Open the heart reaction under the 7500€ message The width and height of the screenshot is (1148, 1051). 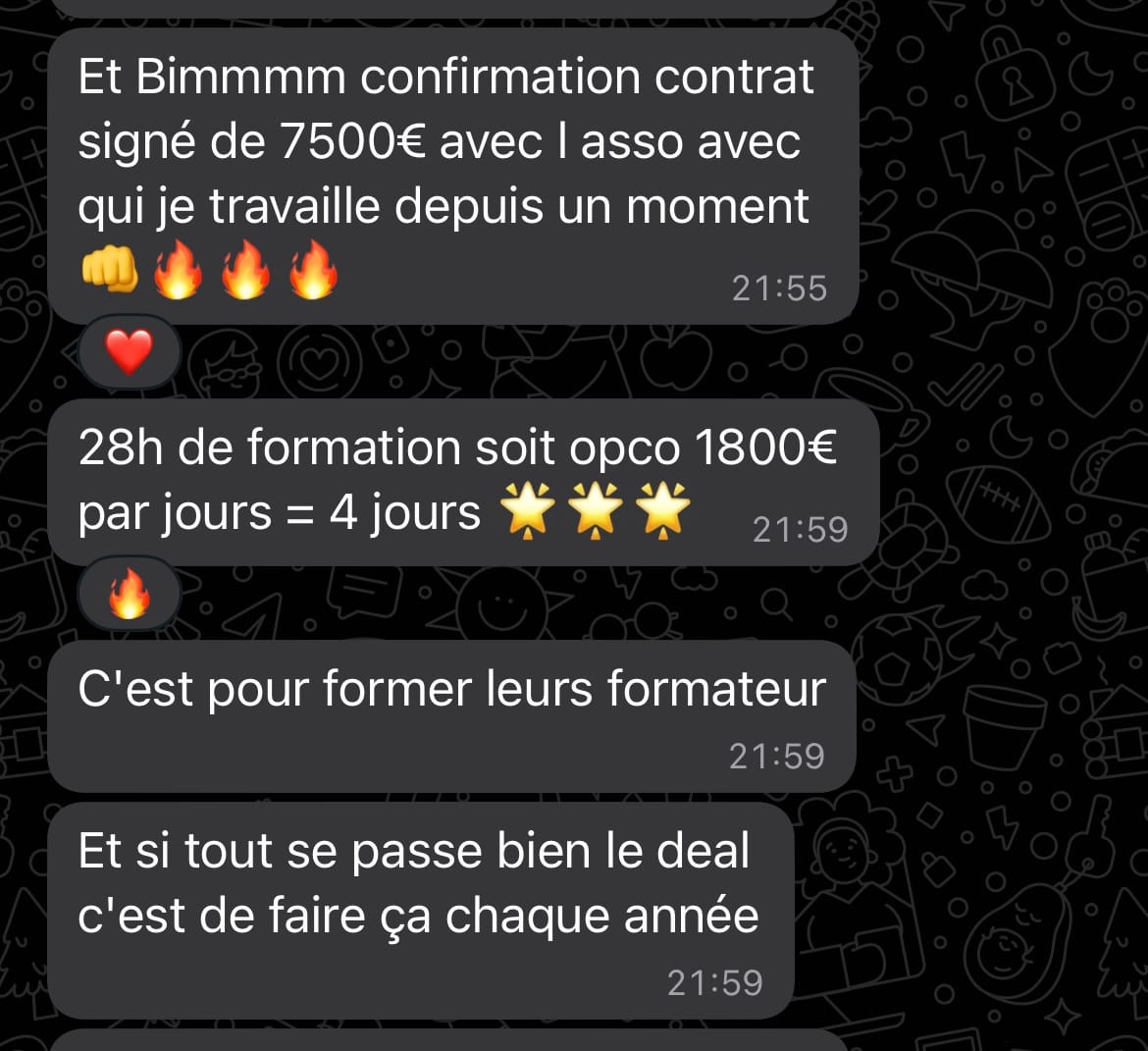pos(129,351)
